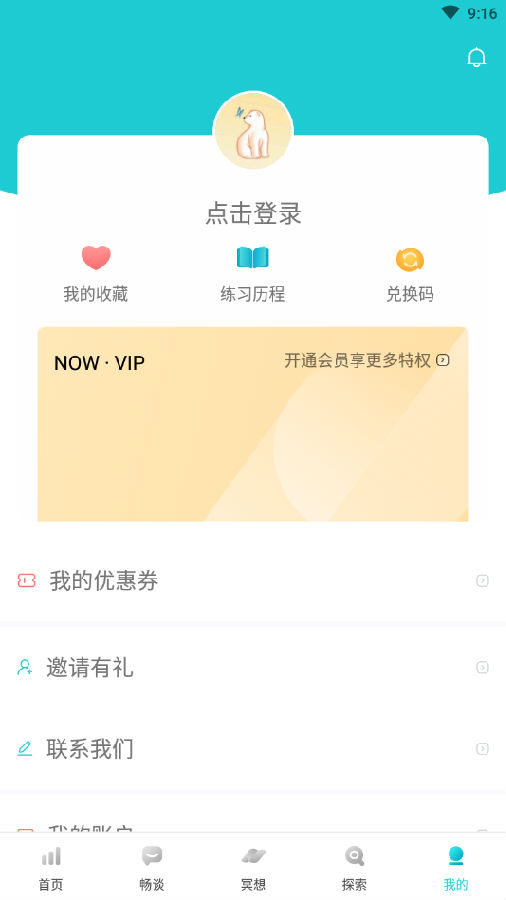
Task: Open 开通会员享更多特权 link
Action: (x=367, y=360)
